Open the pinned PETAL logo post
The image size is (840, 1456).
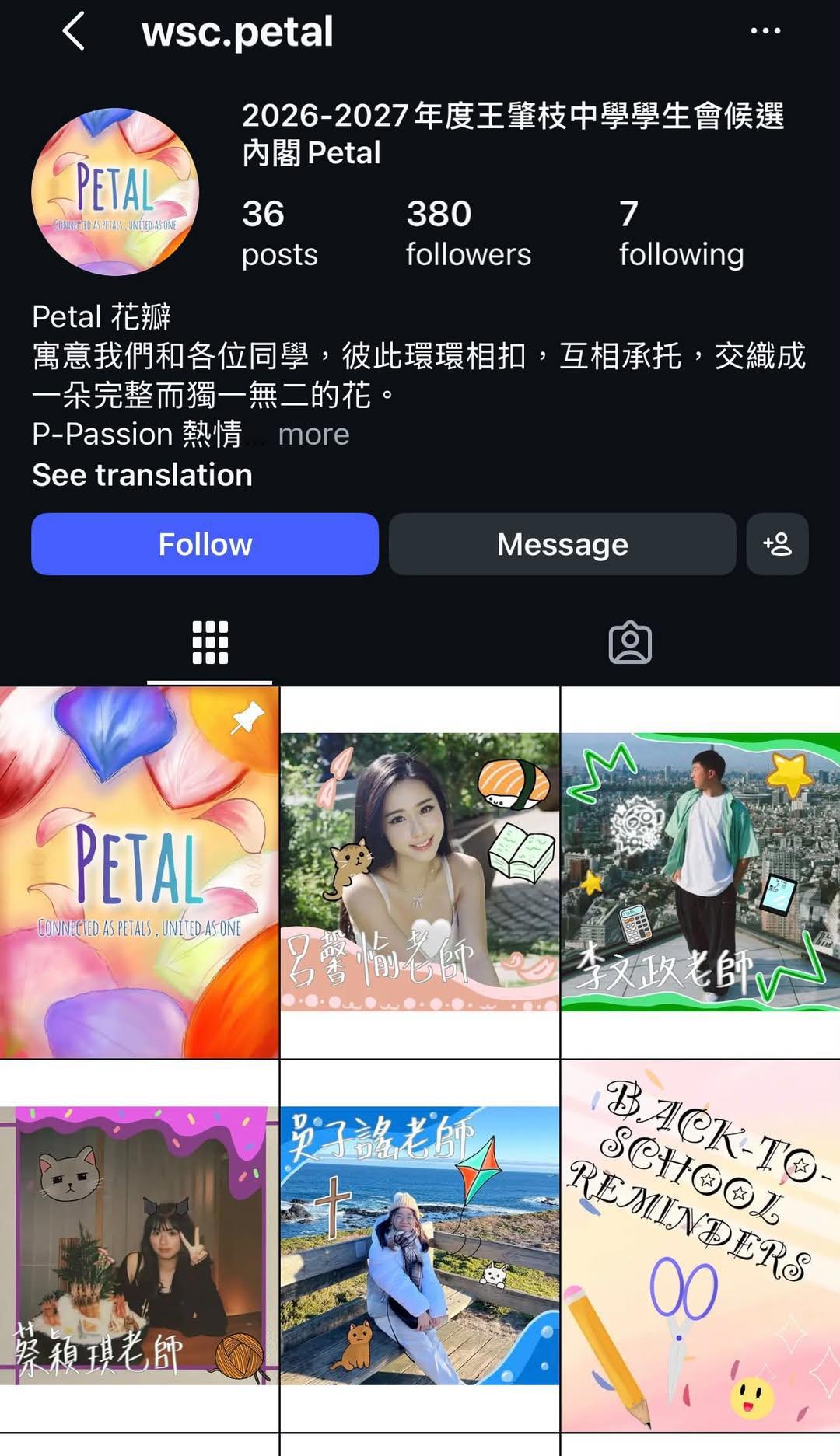pyautogui.click(x=139, y=872)
